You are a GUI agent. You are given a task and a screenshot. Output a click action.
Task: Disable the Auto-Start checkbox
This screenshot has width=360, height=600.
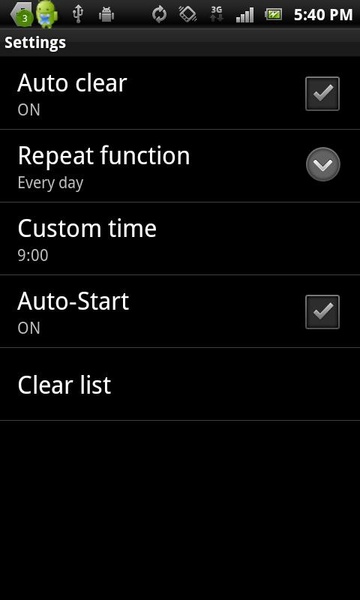click(322, 312)
